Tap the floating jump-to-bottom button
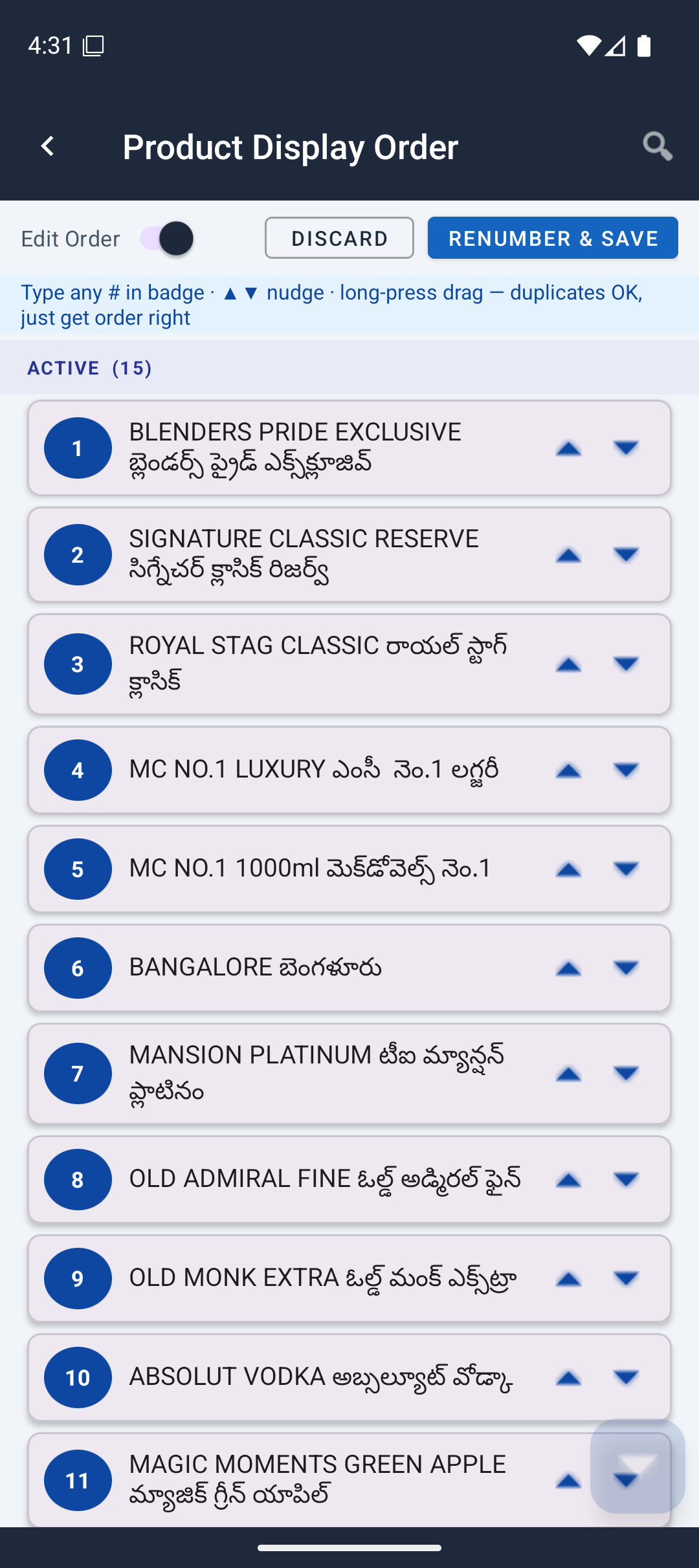Screen dimensions: 699x1568 point(638,1466)
